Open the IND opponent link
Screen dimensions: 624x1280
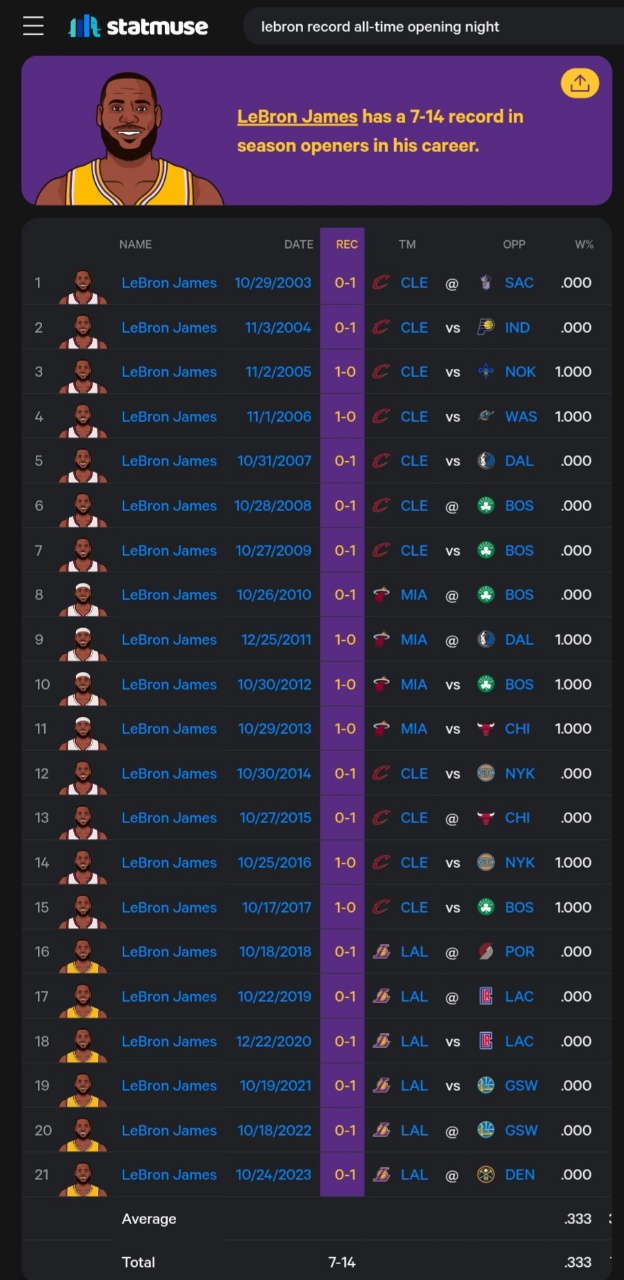[x=519, y=328]
